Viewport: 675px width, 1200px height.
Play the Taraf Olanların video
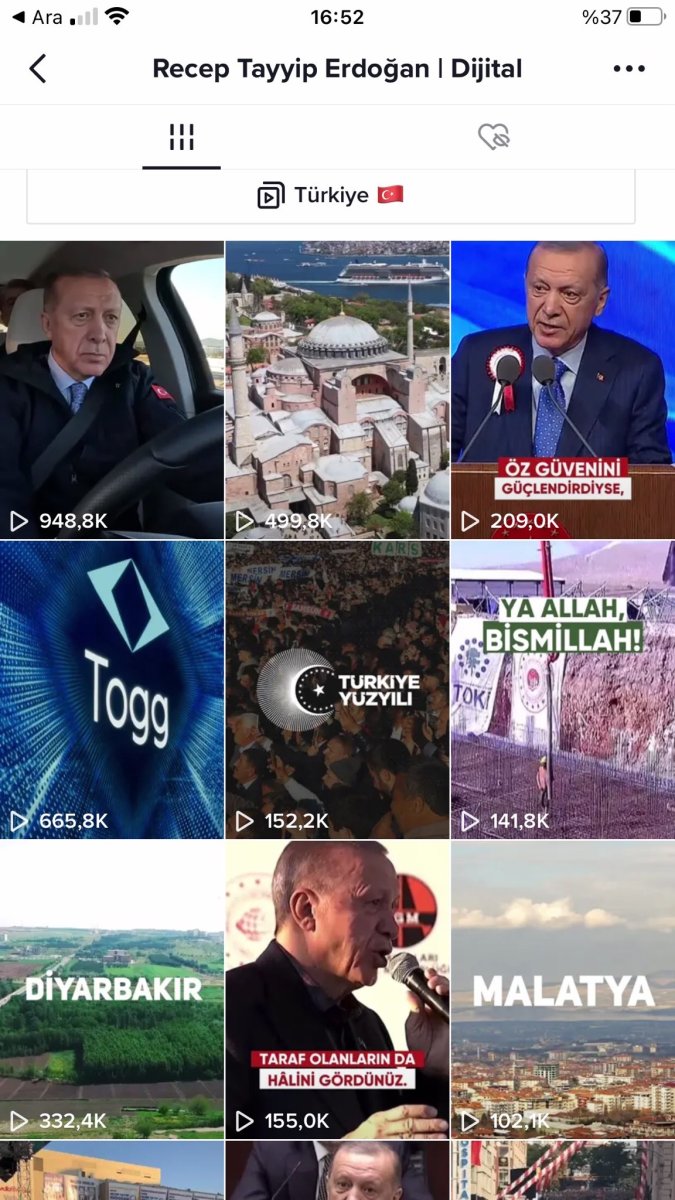(337, 990)
